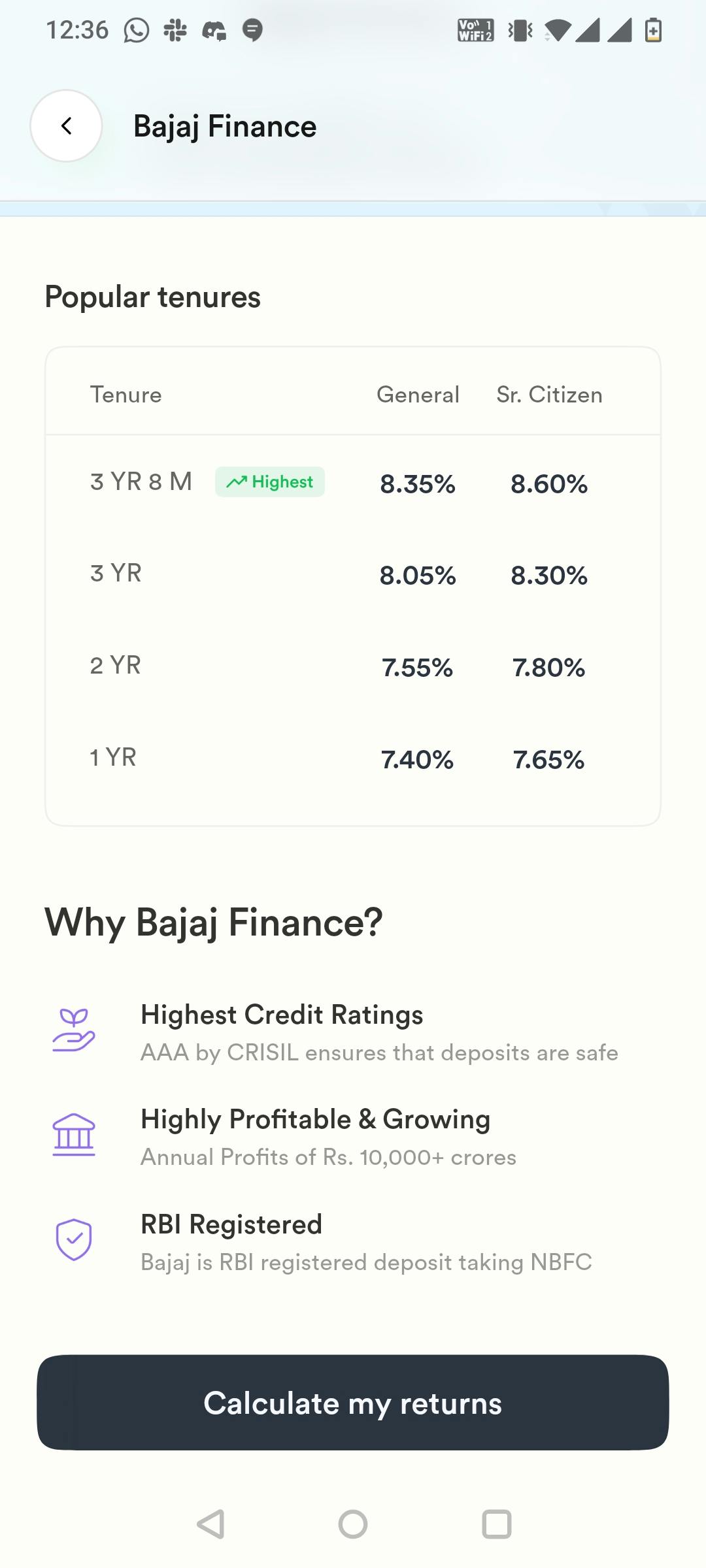Tap the Calculate my returns button
The image size is (706, 1568).
353,1403
